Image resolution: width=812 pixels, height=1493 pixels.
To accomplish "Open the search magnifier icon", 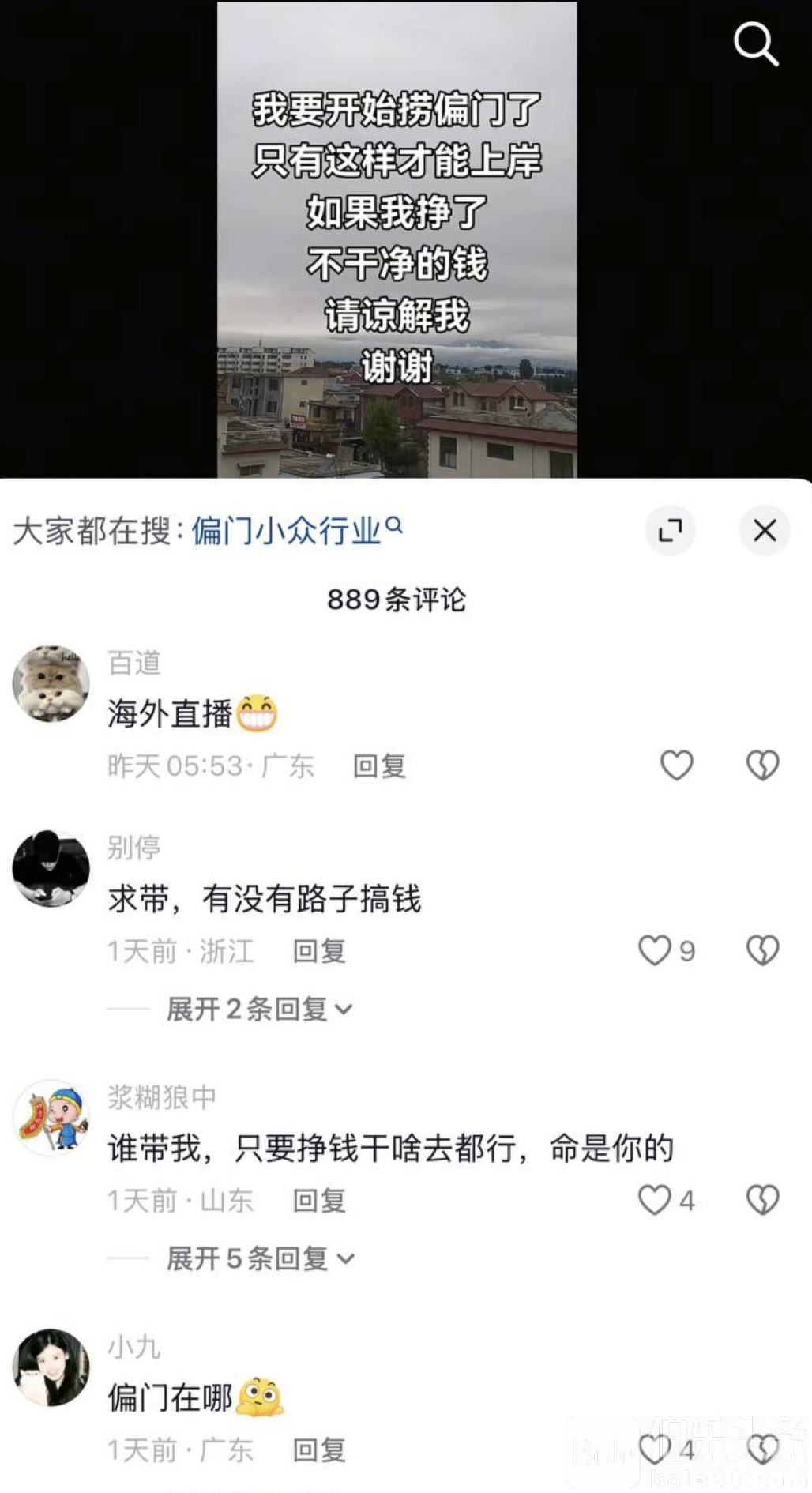I will tap(755, 43).
